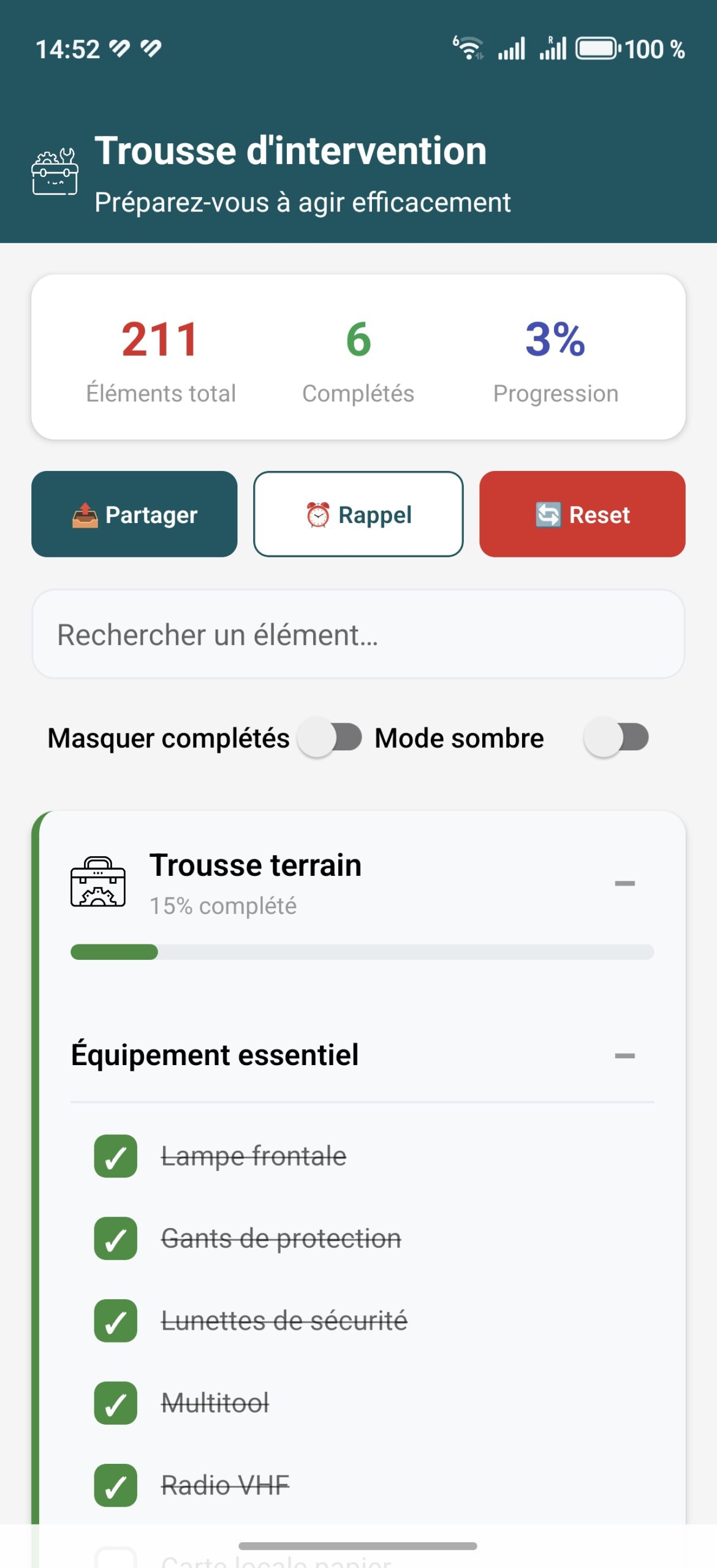Tap the Partager button
717x1568 pixels.
[x=134, y=514]
